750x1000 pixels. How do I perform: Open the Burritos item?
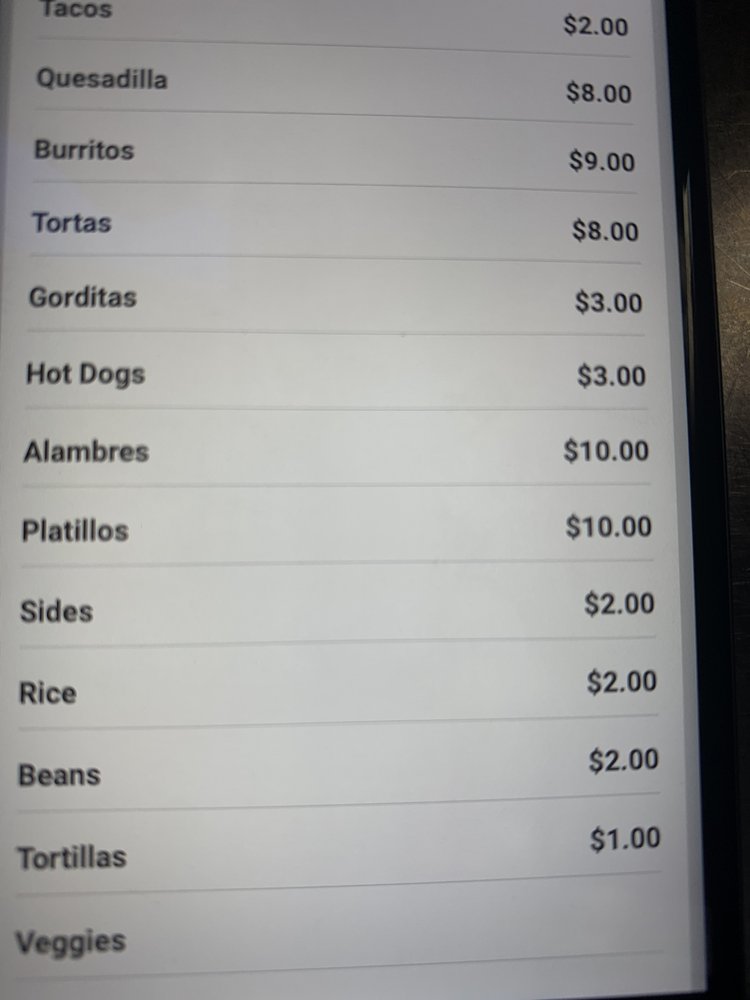335,153
